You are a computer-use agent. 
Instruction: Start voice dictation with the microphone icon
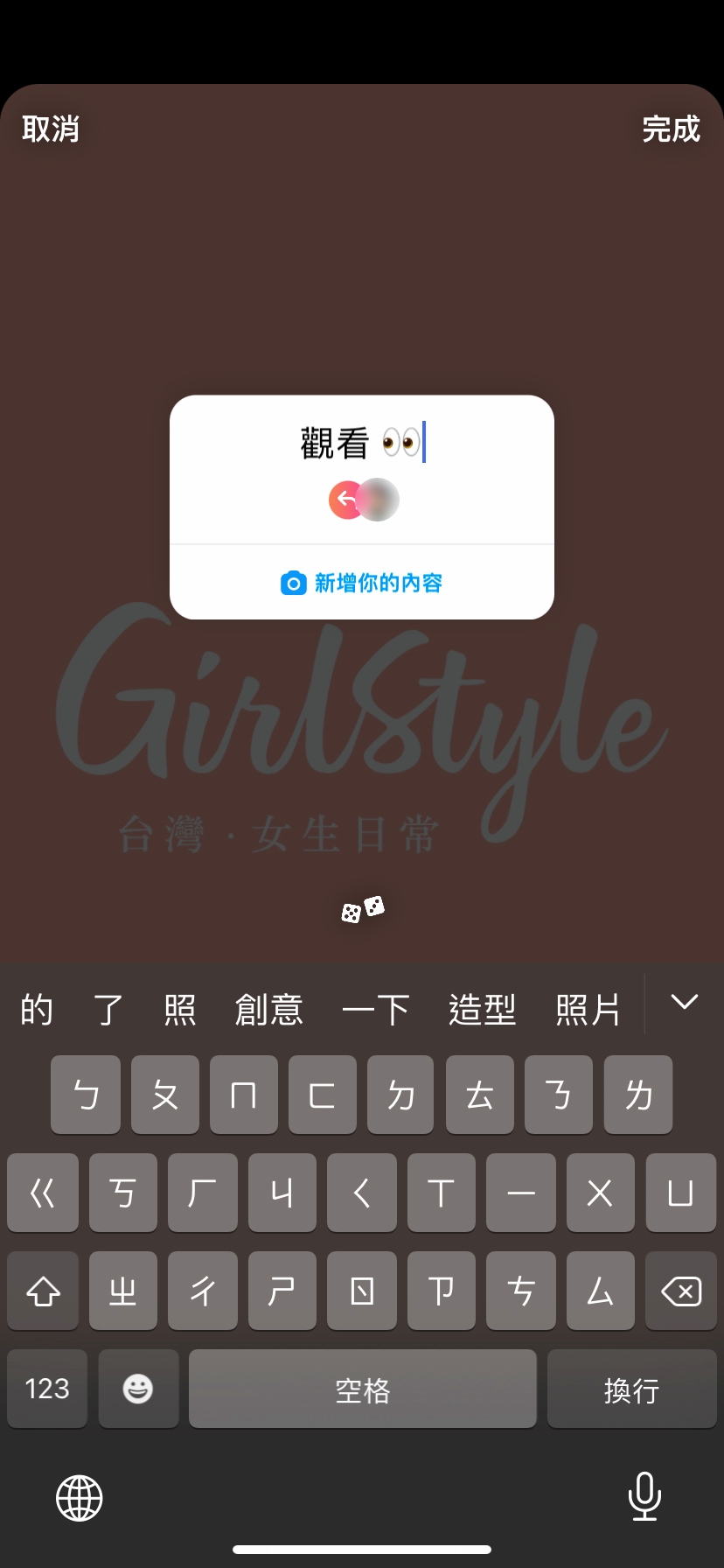644,1496
